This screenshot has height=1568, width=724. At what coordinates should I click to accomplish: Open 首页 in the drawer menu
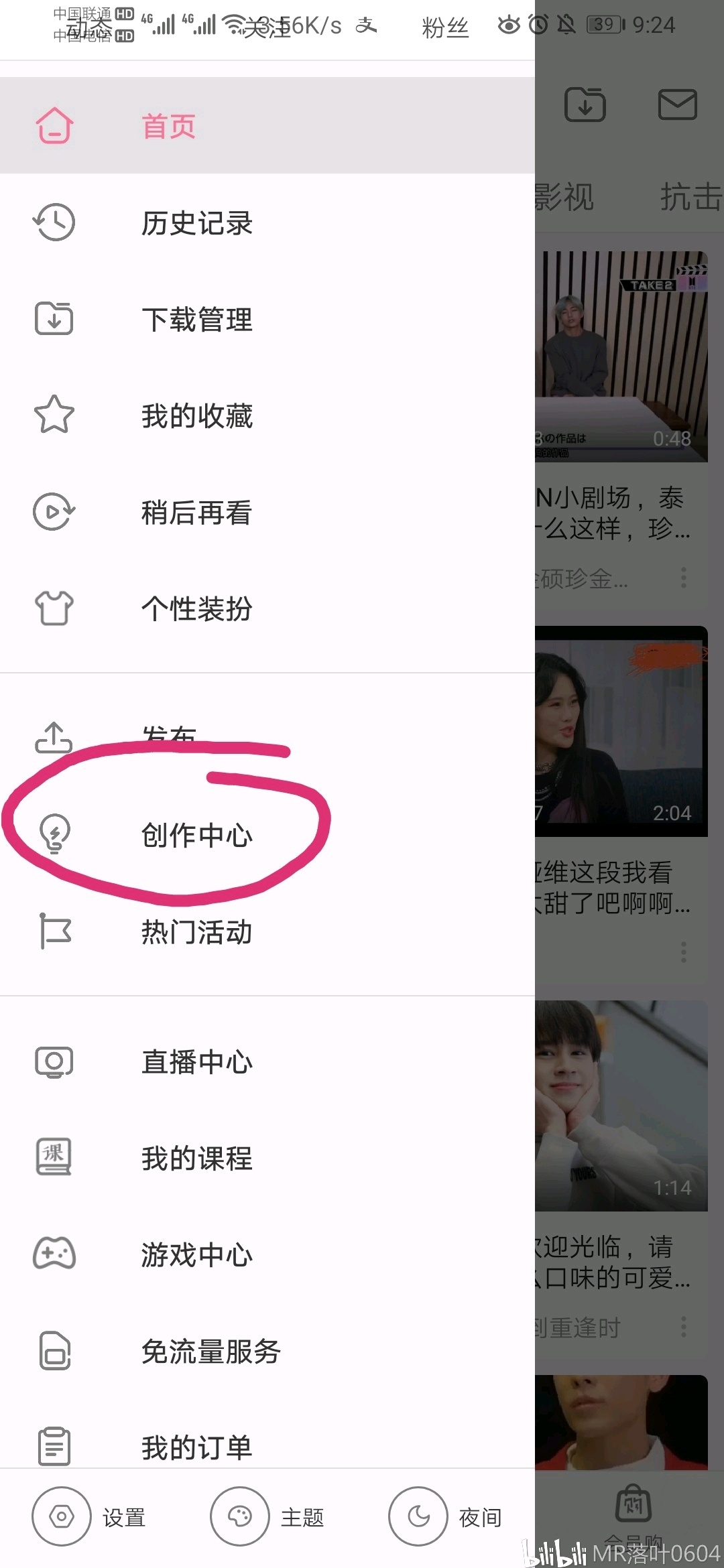168,126
